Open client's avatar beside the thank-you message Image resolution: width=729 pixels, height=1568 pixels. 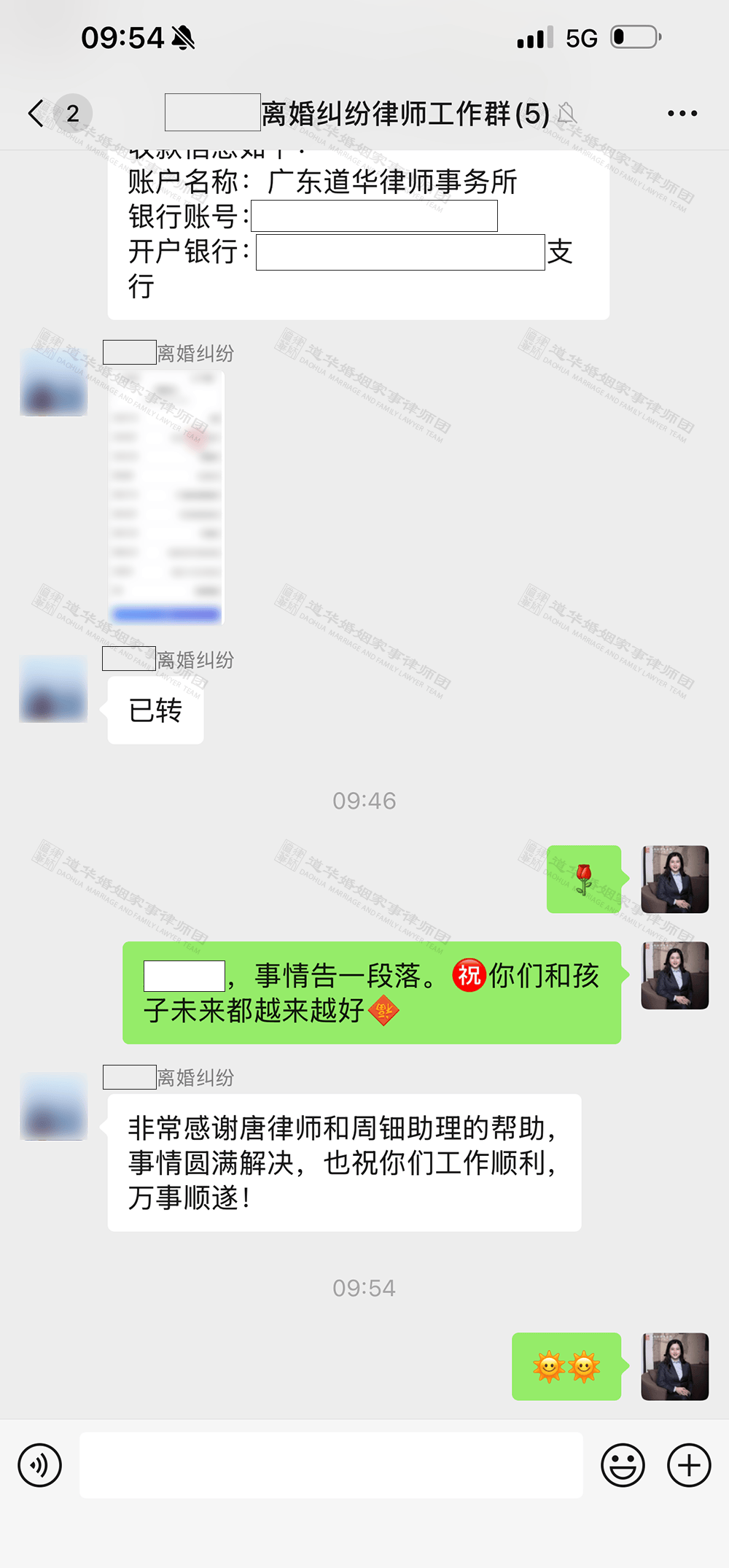(x=53, y=1106)
